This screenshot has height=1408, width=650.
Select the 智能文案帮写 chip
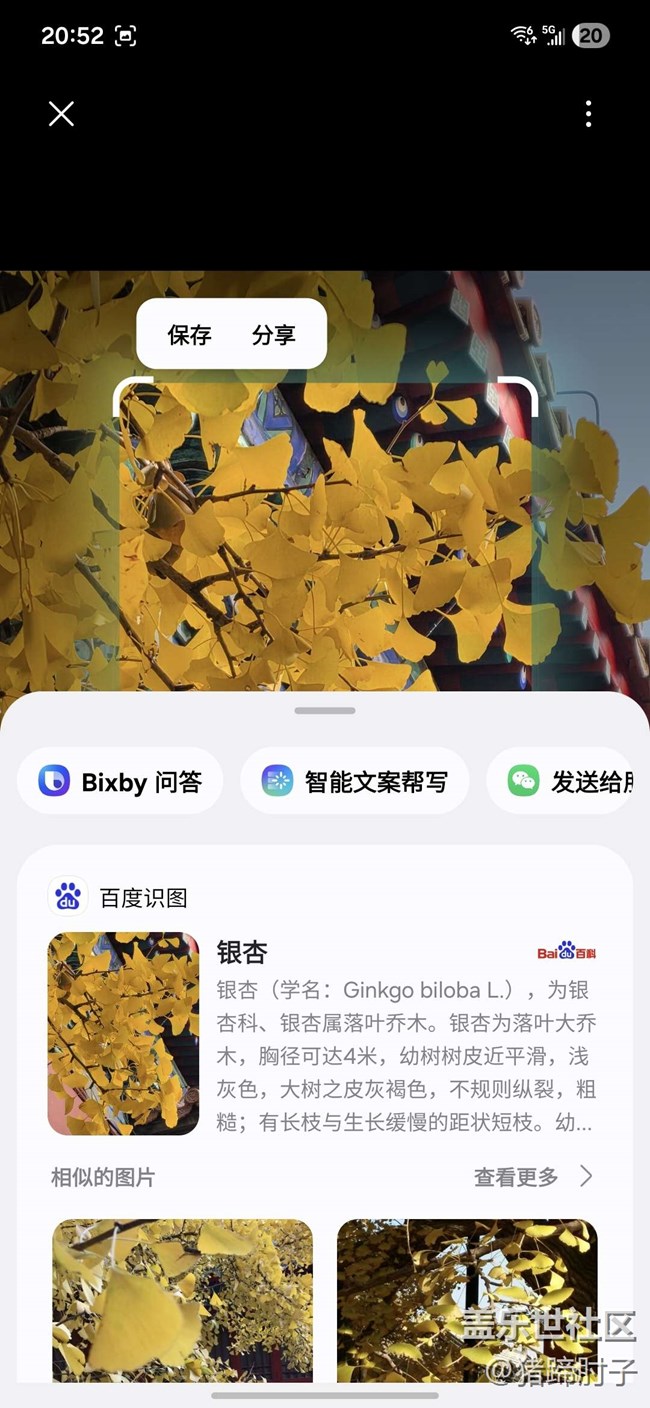tap(354, 781)
